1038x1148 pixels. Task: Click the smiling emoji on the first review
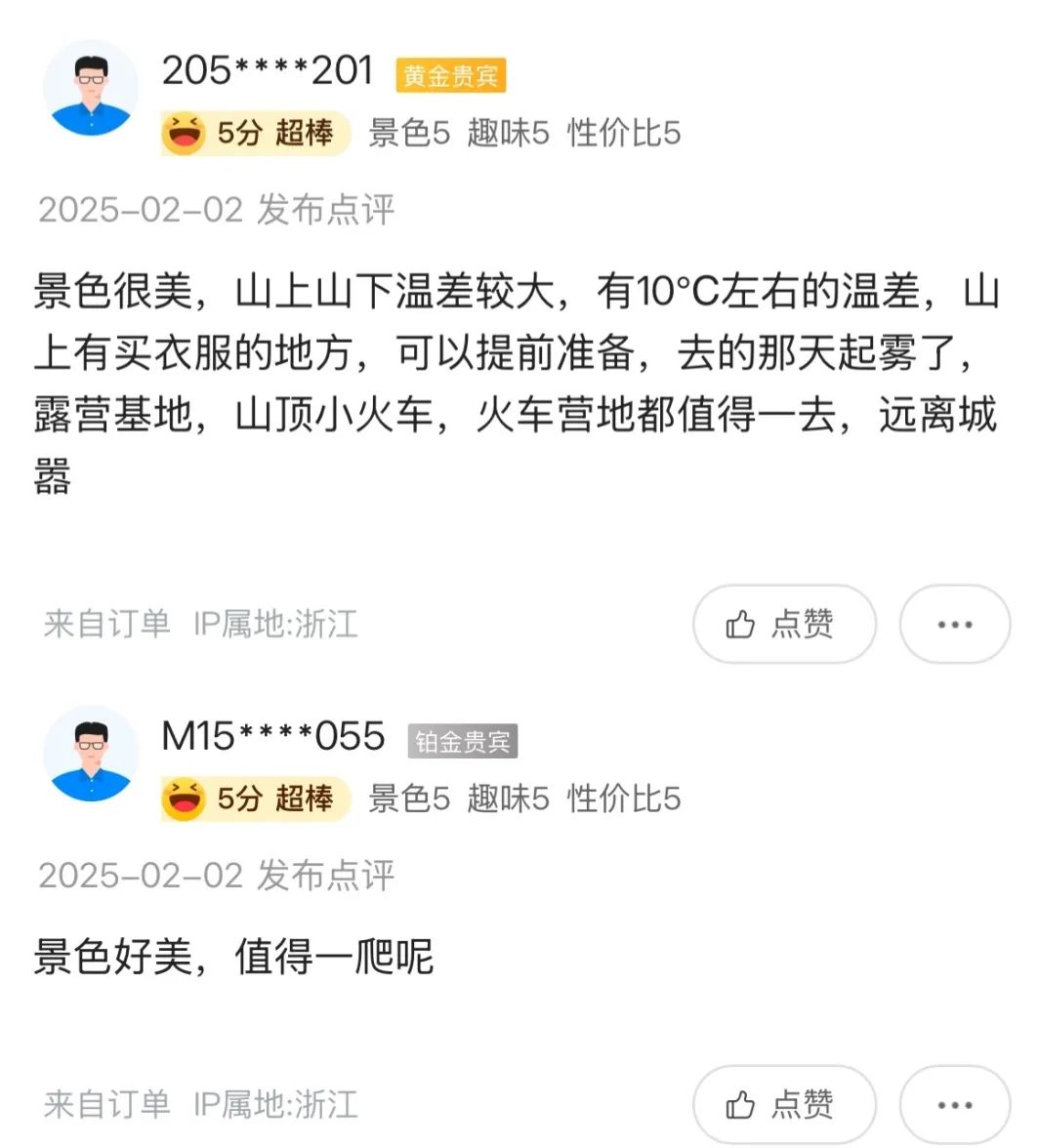[x=182, y=133]
